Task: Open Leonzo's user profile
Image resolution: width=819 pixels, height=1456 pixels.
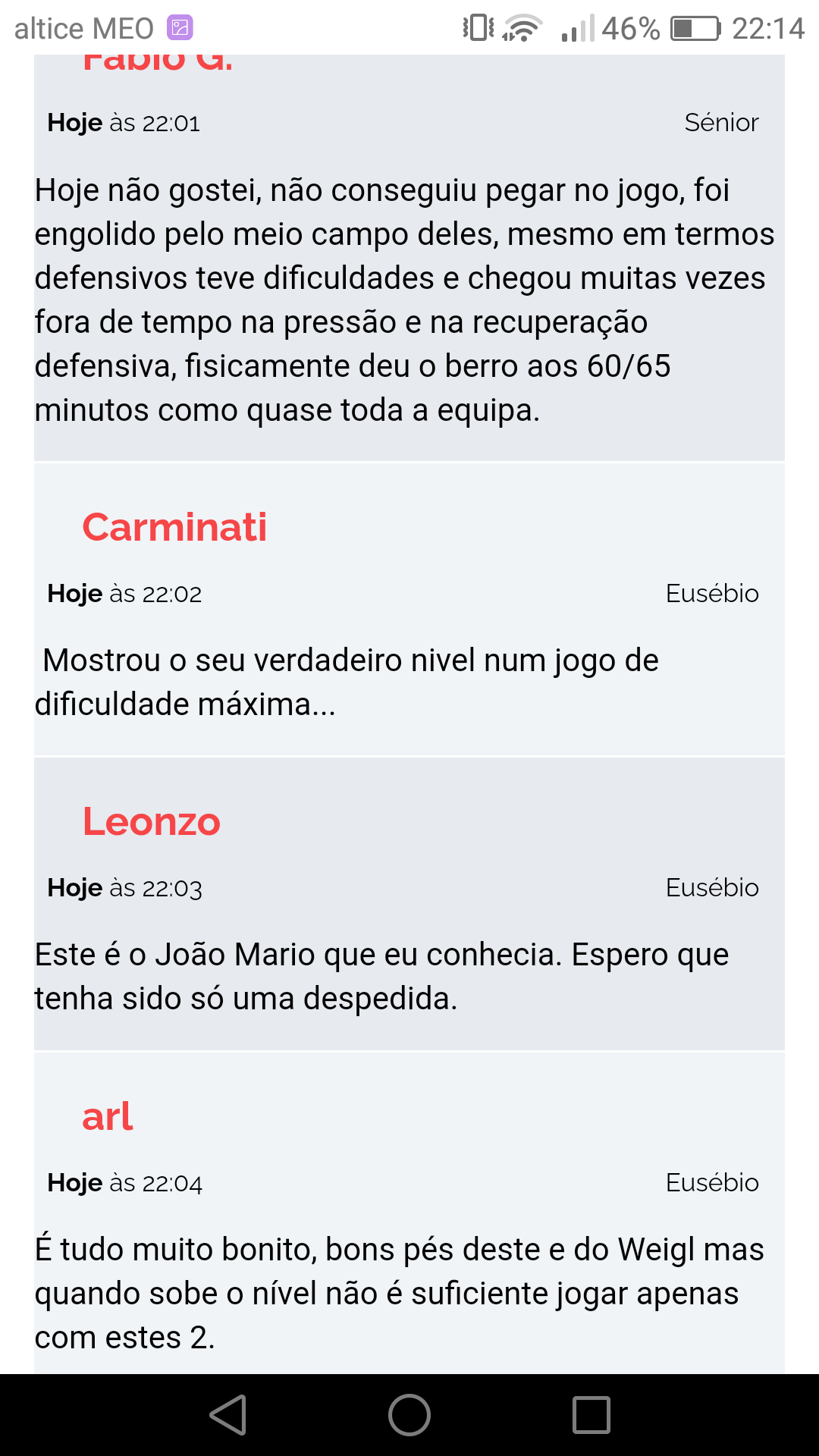Action: (x=151, y=821)
